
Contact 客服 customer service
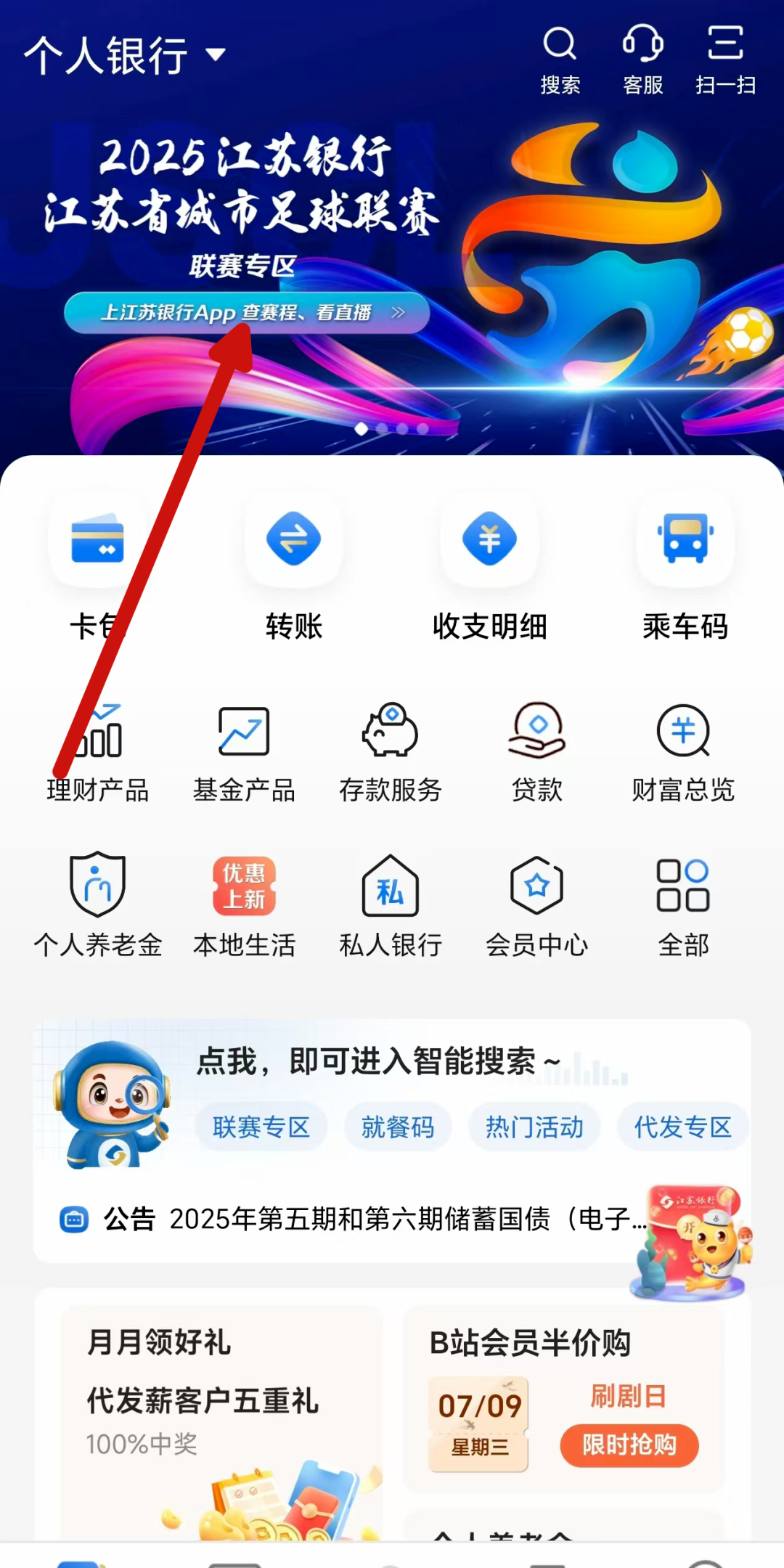[643, 60]
